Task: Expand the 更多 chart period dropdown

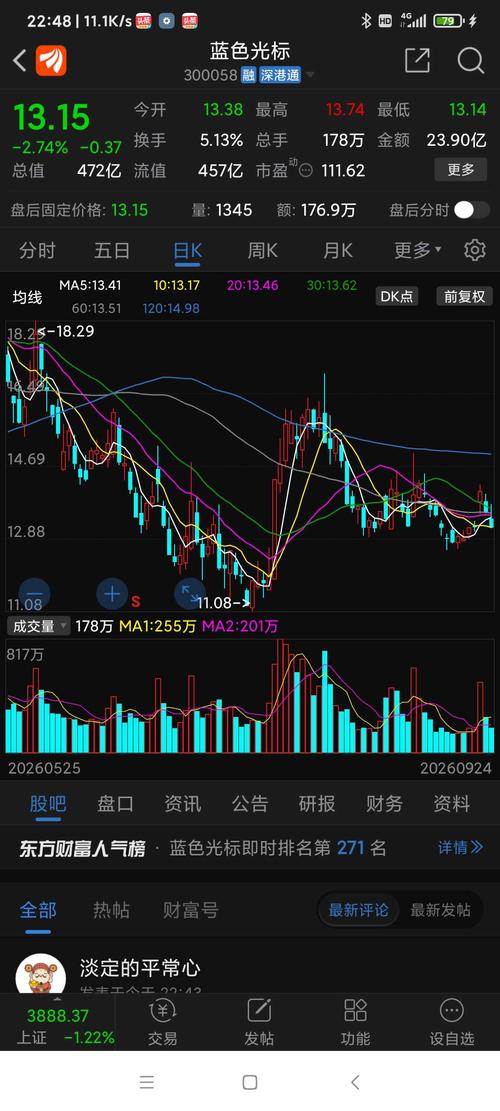Action: click(x=417, y=250)
